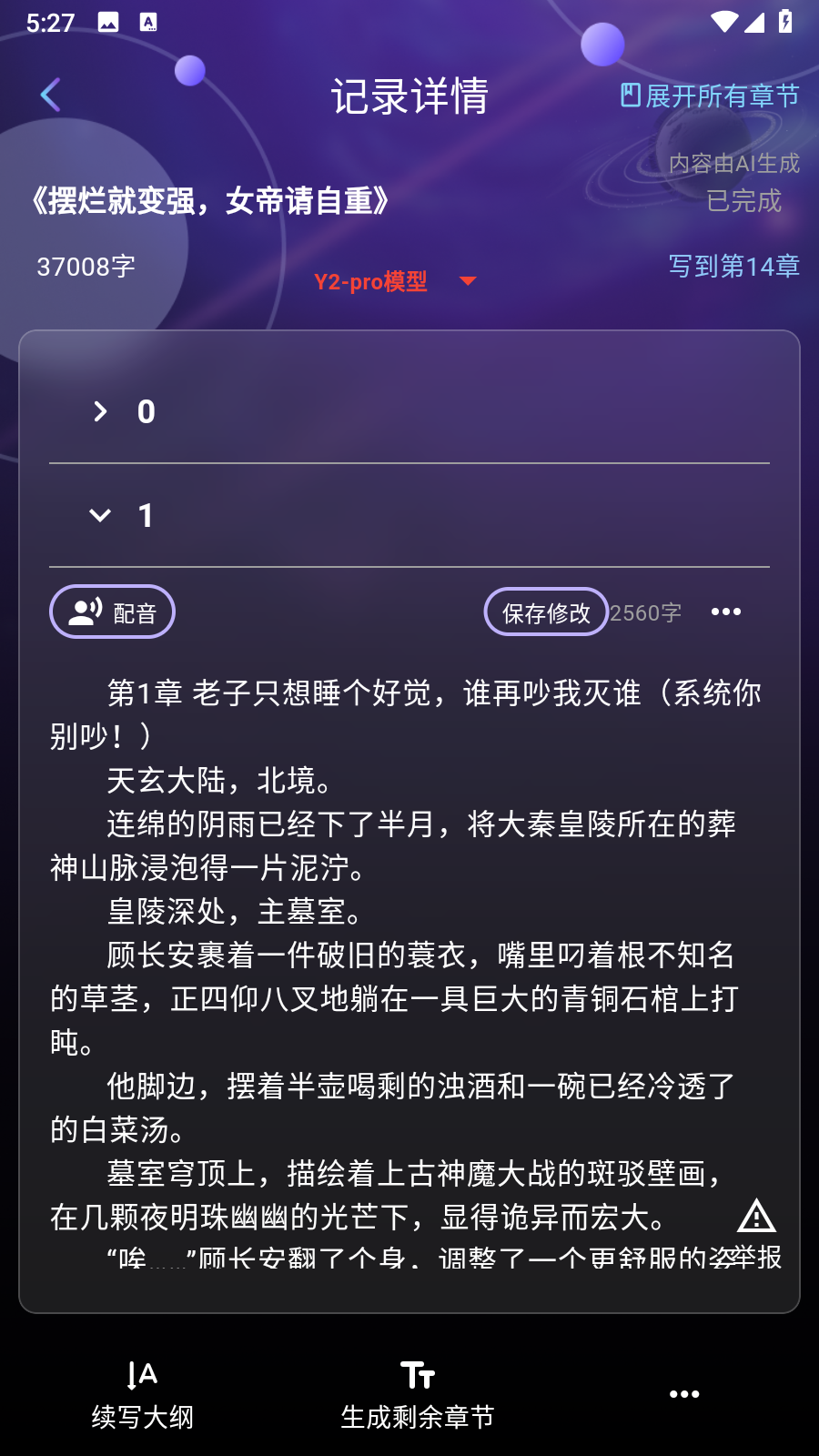Open the ellipsis menu next to 2560字
The width and height of the screenshot is (819, 1456).
click(x=724, y=611)
